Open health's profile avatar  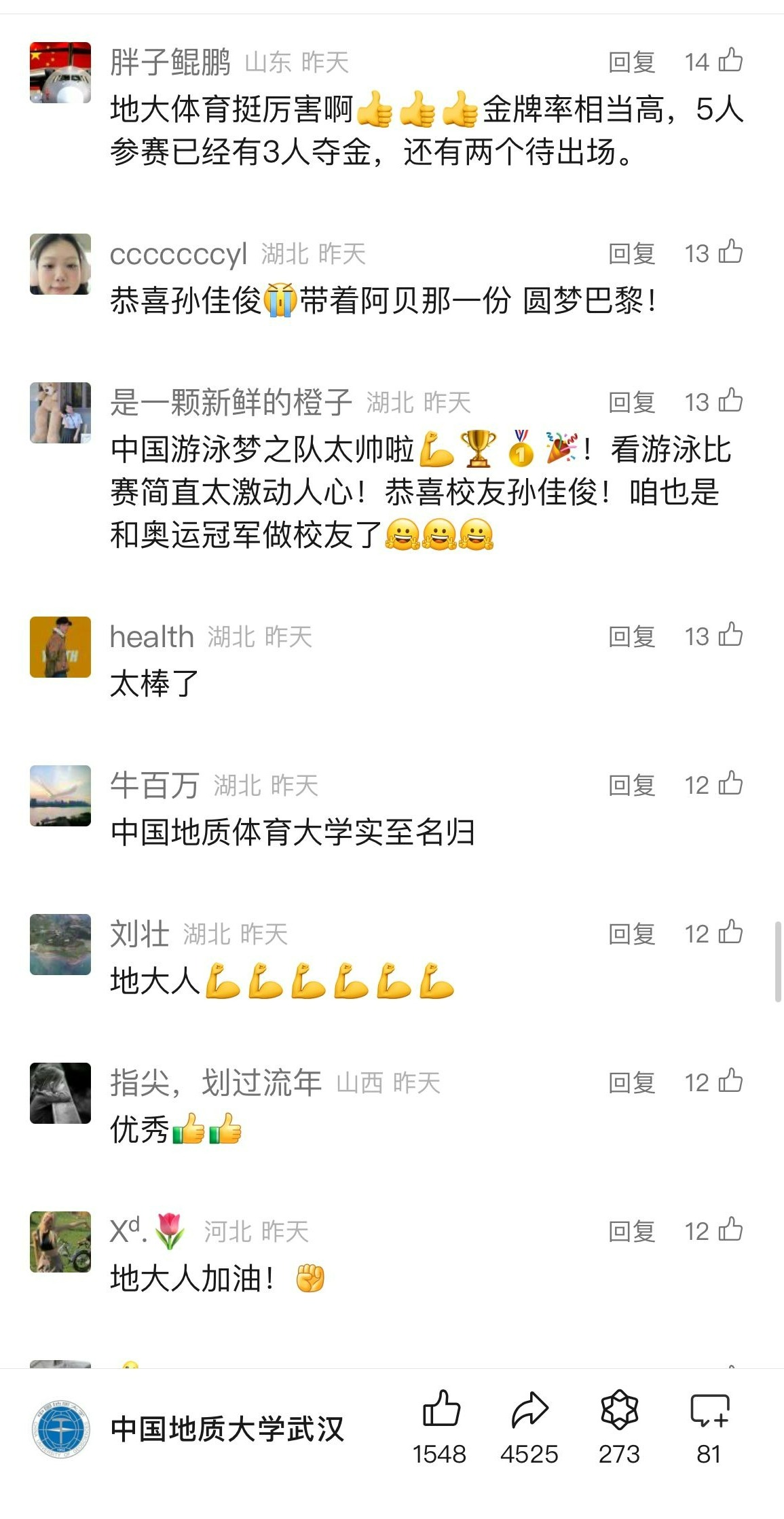[x=60, y=646]
